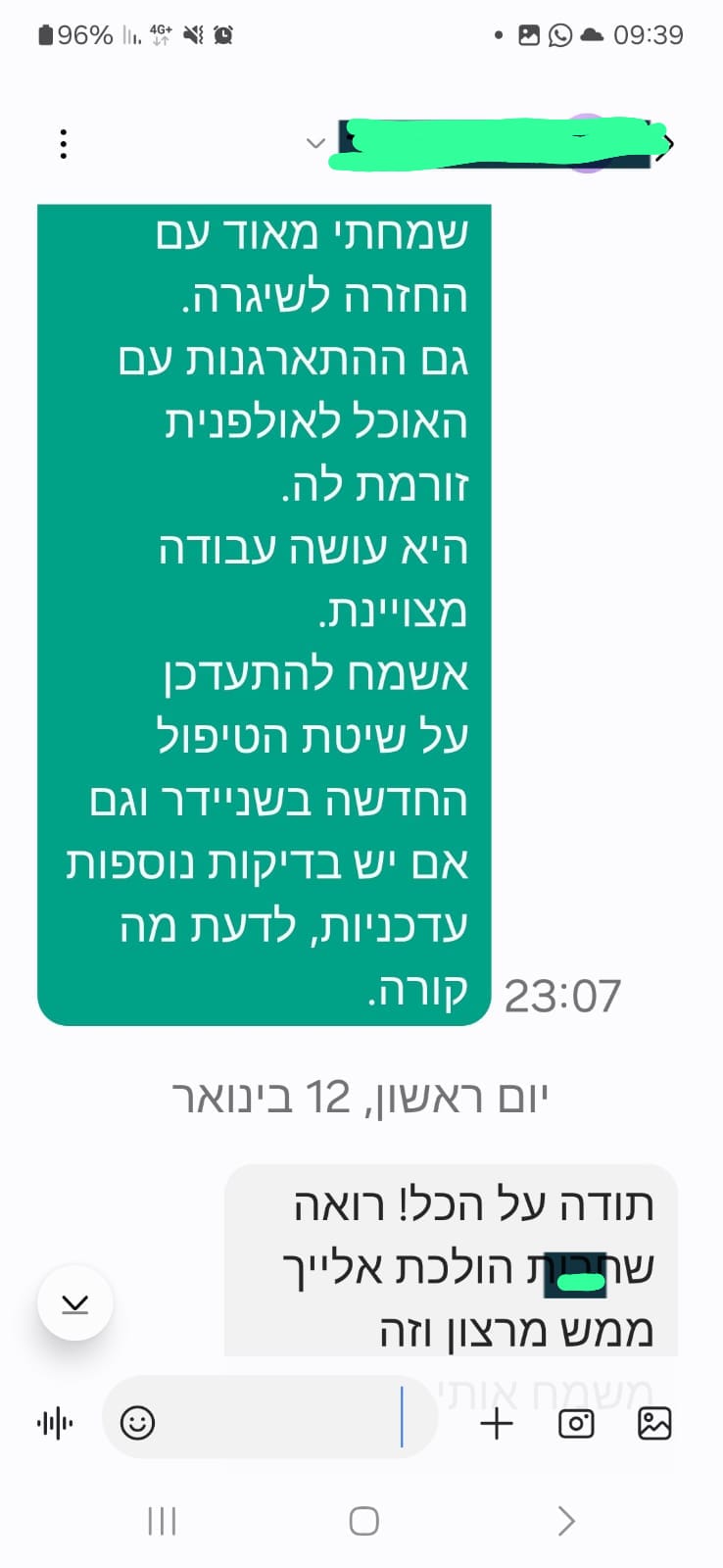This screenshot has width=723, height=1568.
Task: Open the camera to take a photo
Action: pos(576,1423)
